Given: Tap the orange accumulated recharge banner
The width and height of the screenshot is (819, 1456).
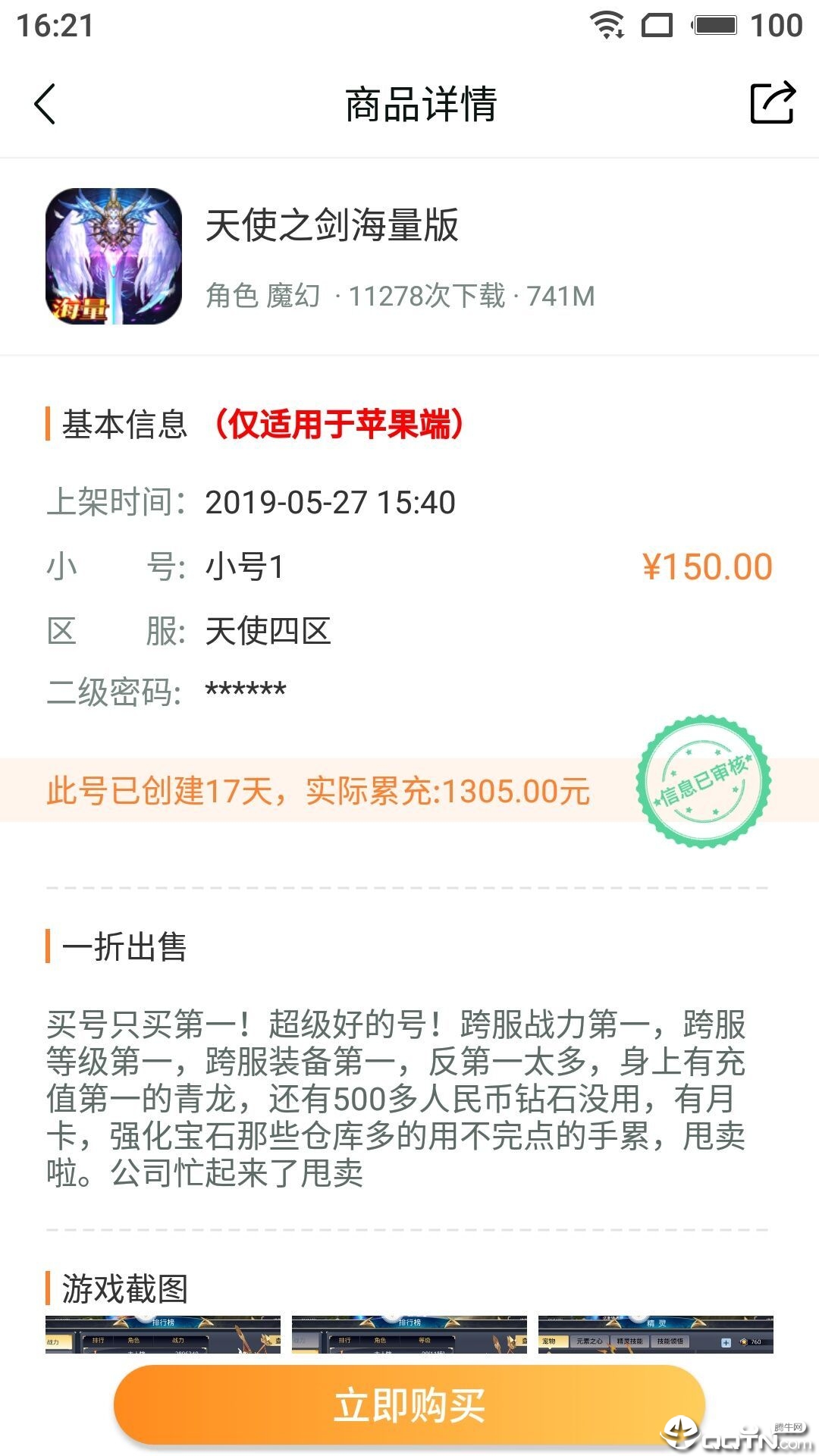Looking at the screenshot, I should (x=318, y=790).
